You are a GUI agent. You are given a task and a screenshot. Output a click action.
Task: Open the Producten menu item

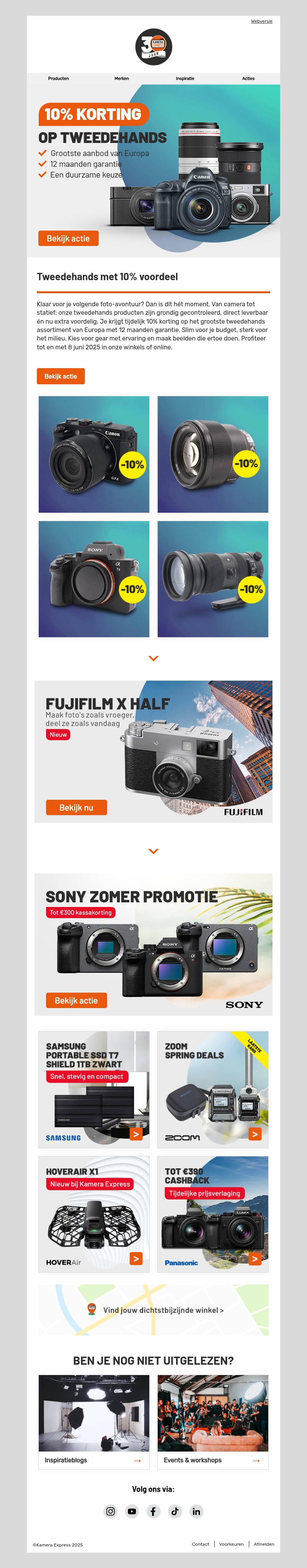tap(58, 78)
